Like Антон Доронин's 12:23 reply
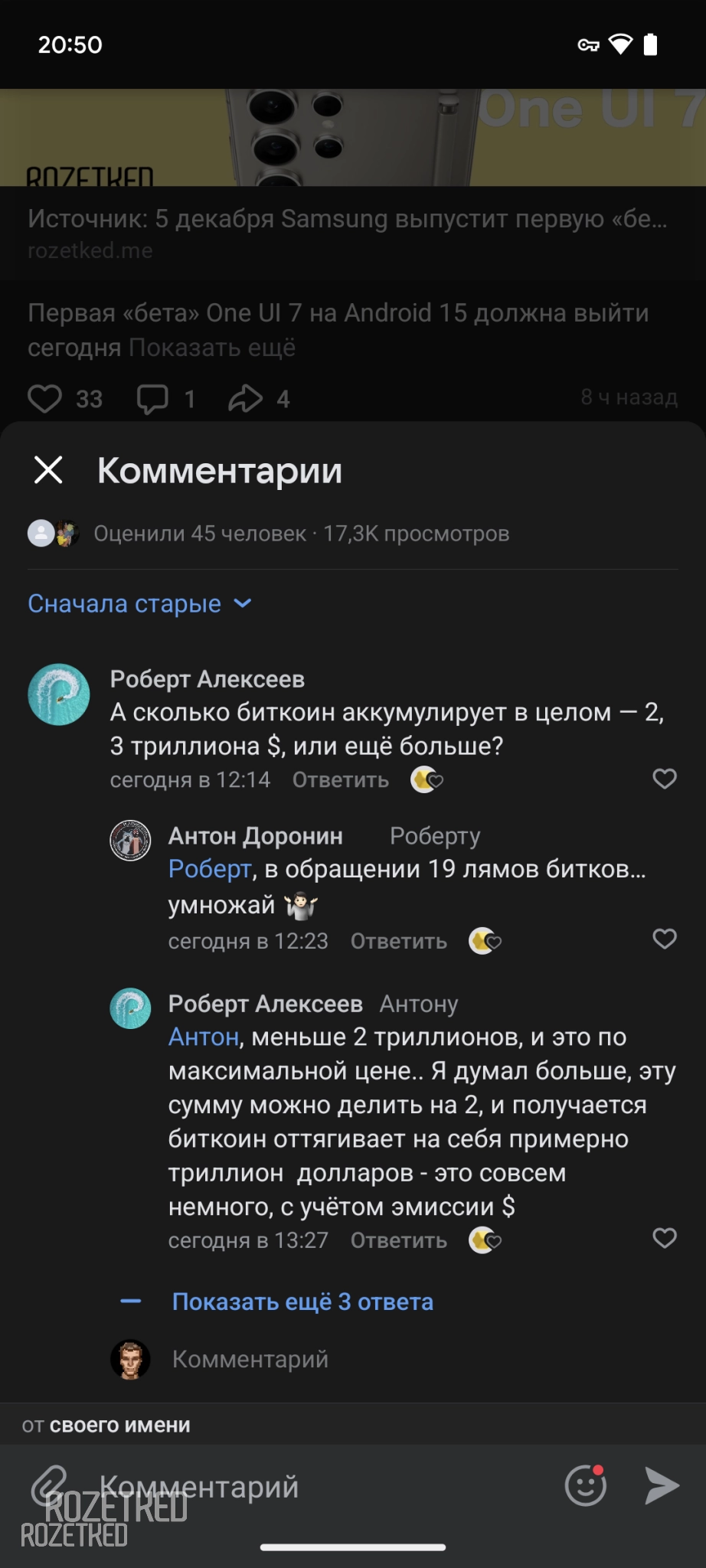 (664, 939)
